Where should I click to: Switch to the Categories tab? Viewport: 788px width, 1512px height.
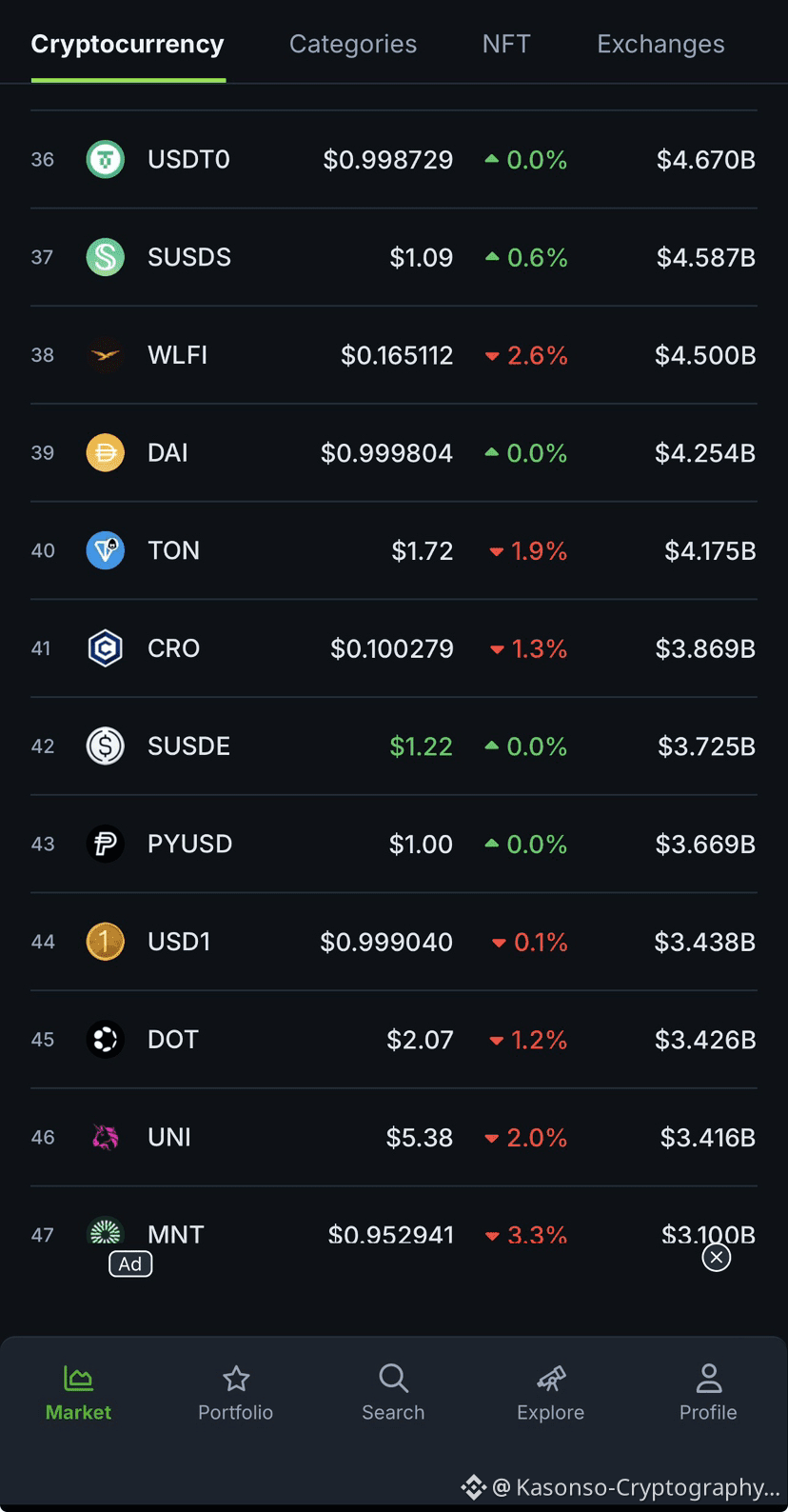352,44
